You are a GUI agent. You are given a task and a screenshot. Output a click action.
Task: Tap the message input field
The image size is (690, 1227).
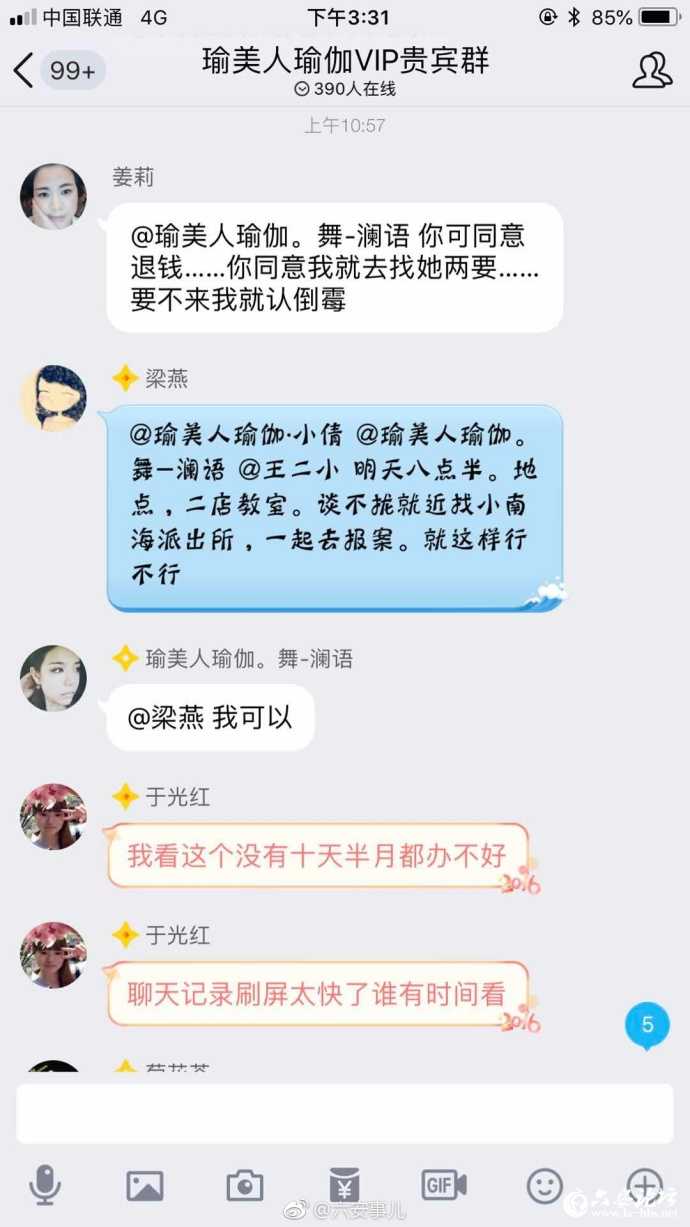pyautogui.click(x=344, y=1113)
